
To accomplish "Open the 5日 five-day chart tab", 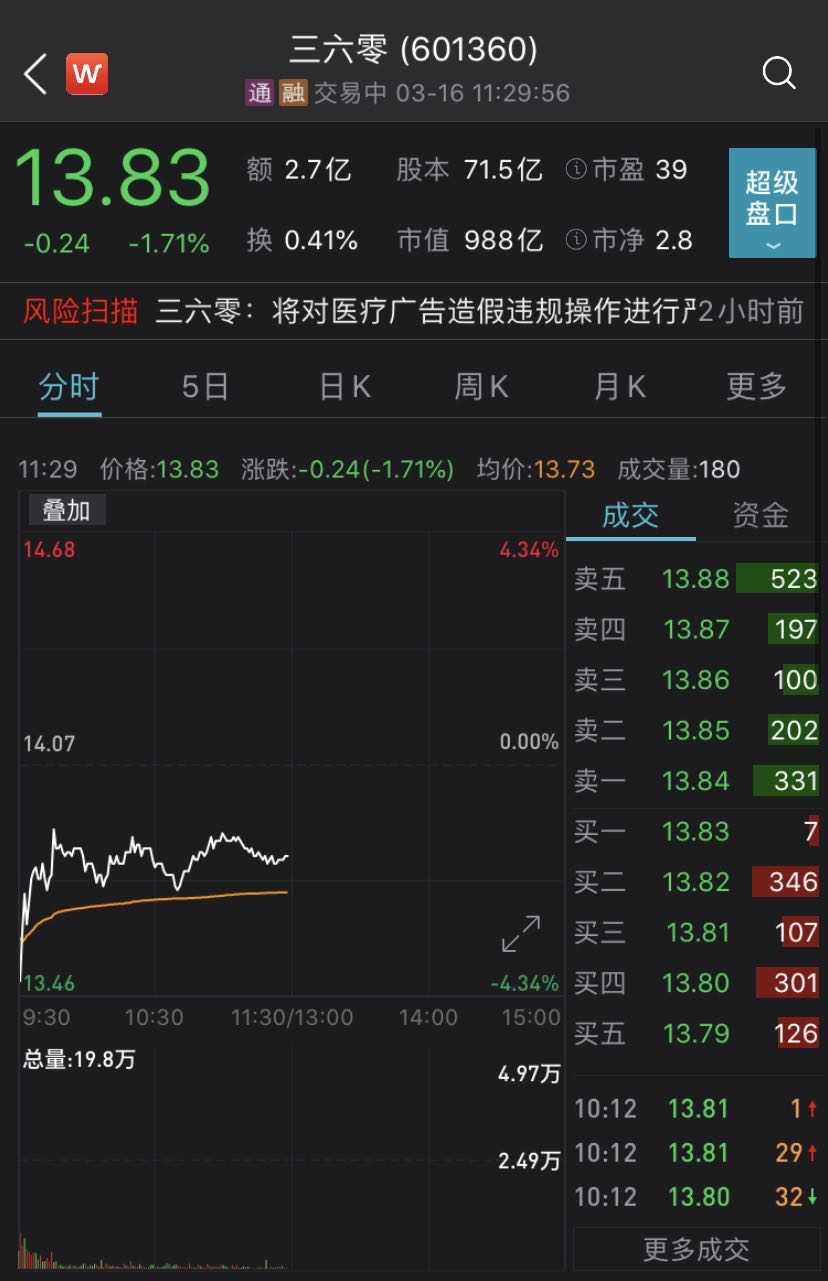I will pos(205,385).
